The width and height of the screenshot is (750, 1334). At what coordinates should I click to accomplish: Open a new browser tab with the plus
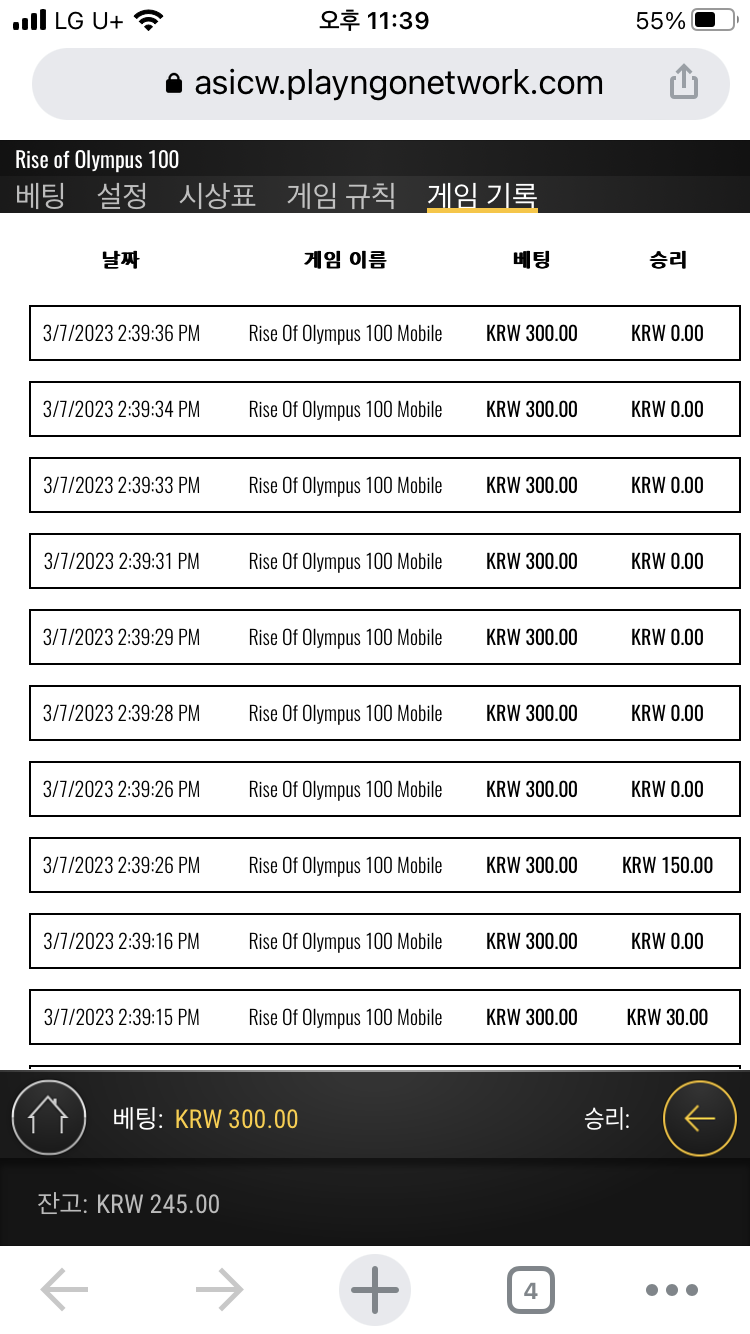(x=375, y=1290)
